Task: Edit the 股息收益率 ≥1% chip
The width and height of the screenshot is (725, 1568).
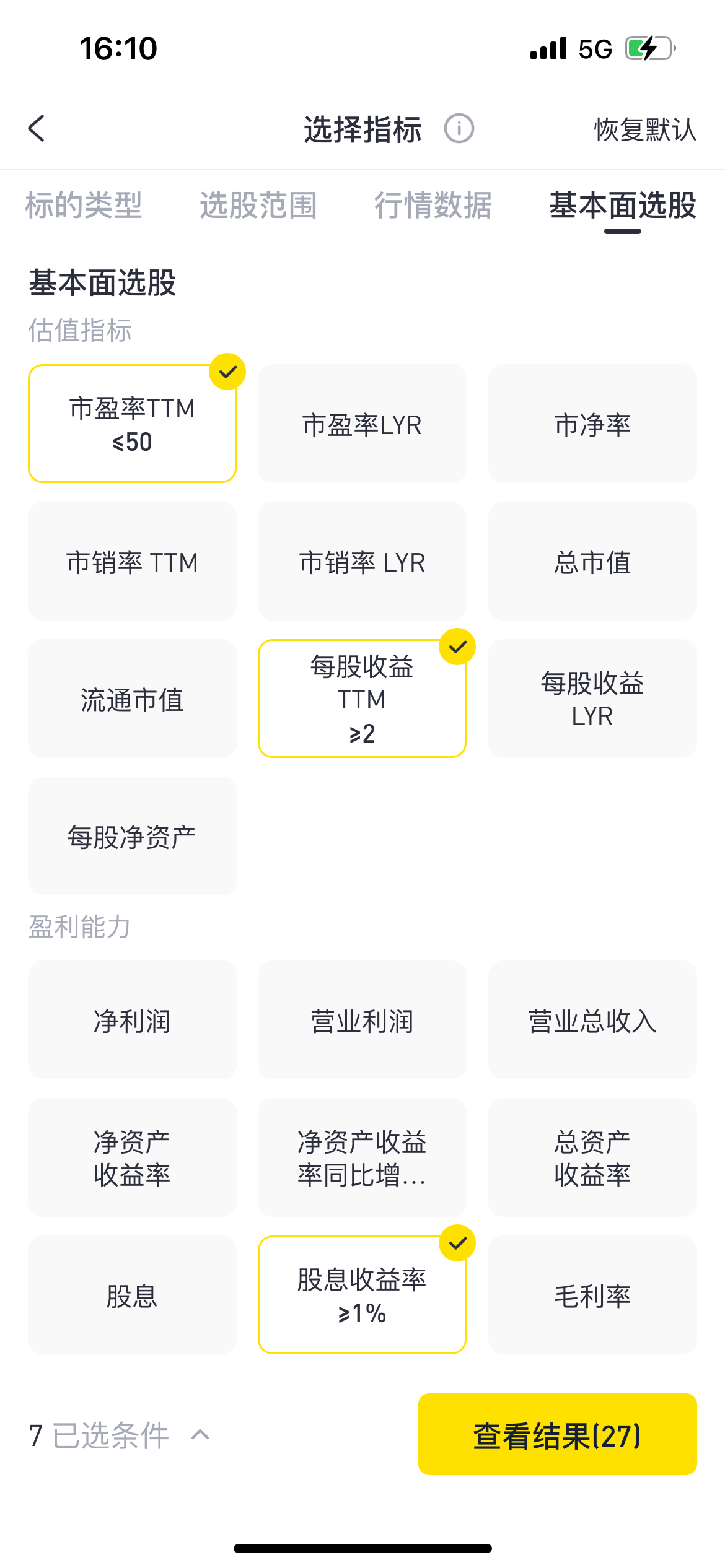Action: [362, 1295]
